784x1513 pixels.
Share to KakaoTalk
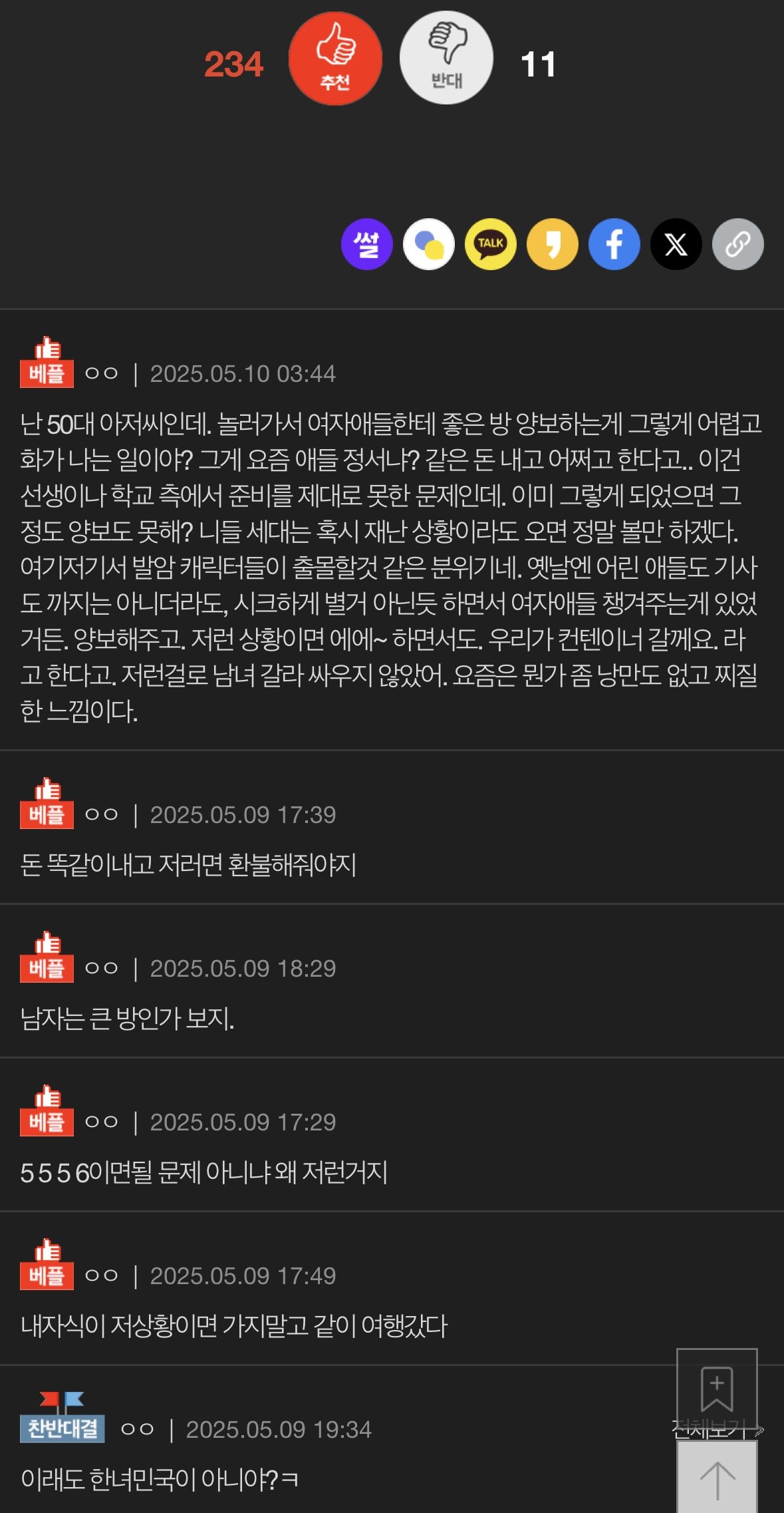tap(491, 244)
